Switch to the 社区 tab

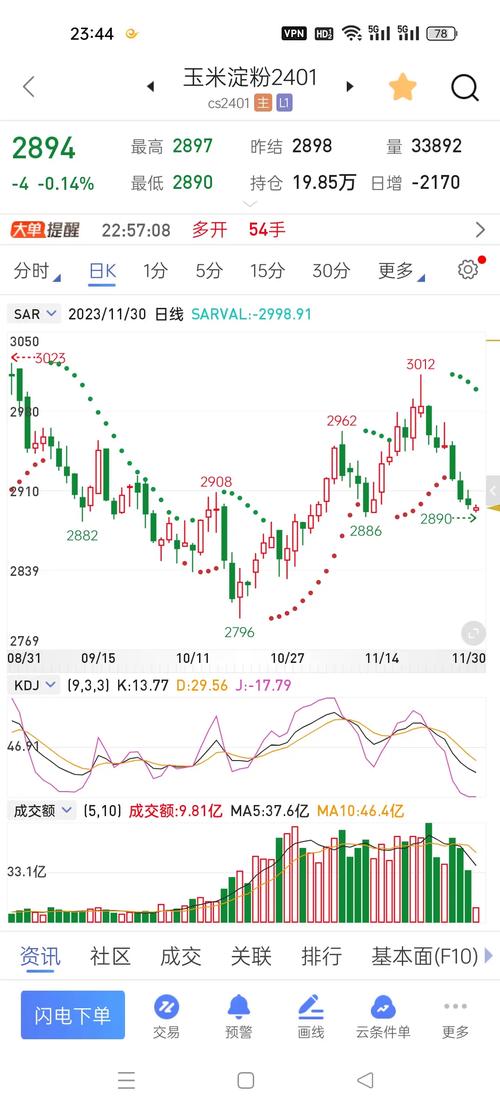click(110, 957)
